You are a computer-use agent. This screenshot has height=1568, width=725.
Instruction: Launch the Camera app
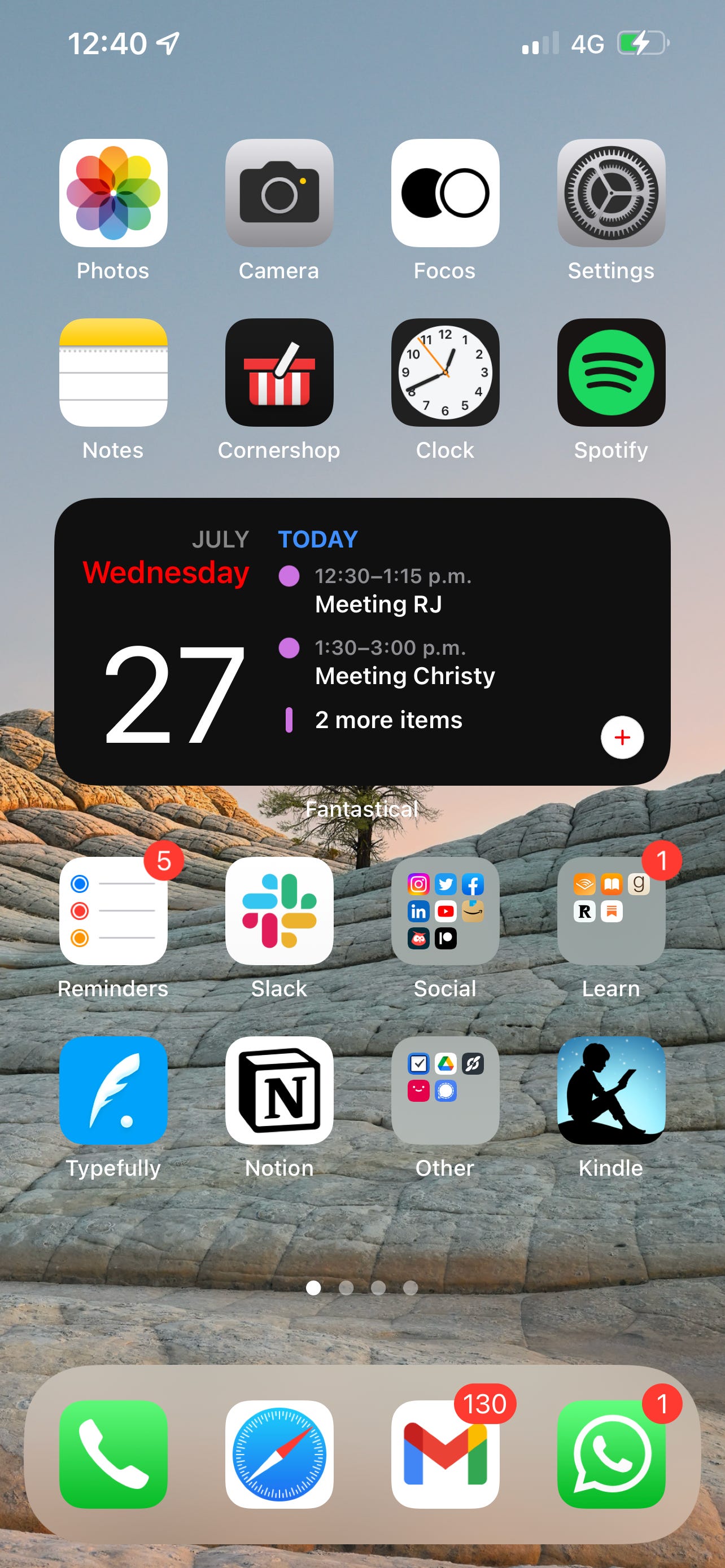(279, 193)
